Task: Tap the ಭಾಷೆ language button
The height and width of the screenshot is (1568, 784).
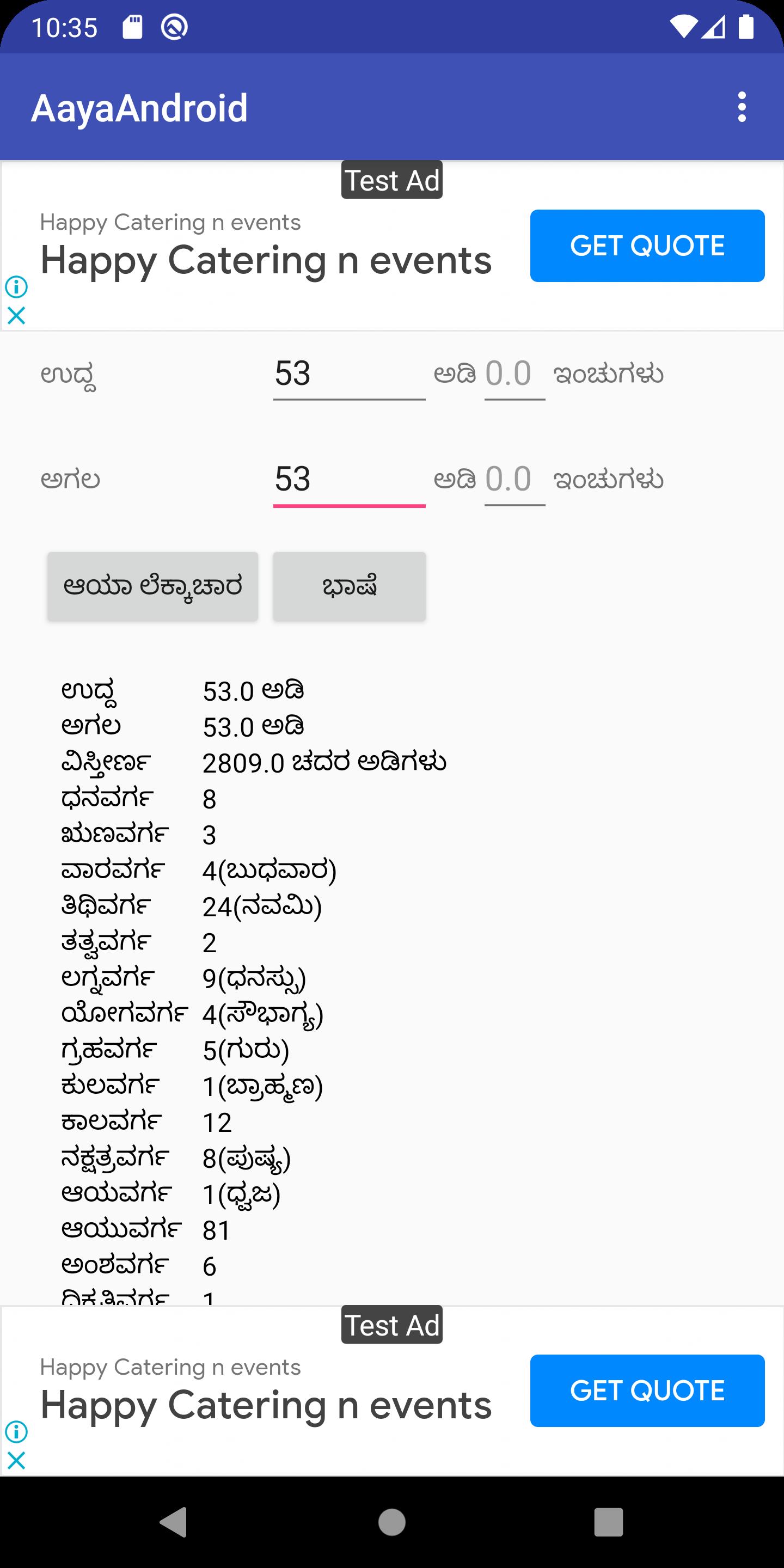Action: [350, 587]
